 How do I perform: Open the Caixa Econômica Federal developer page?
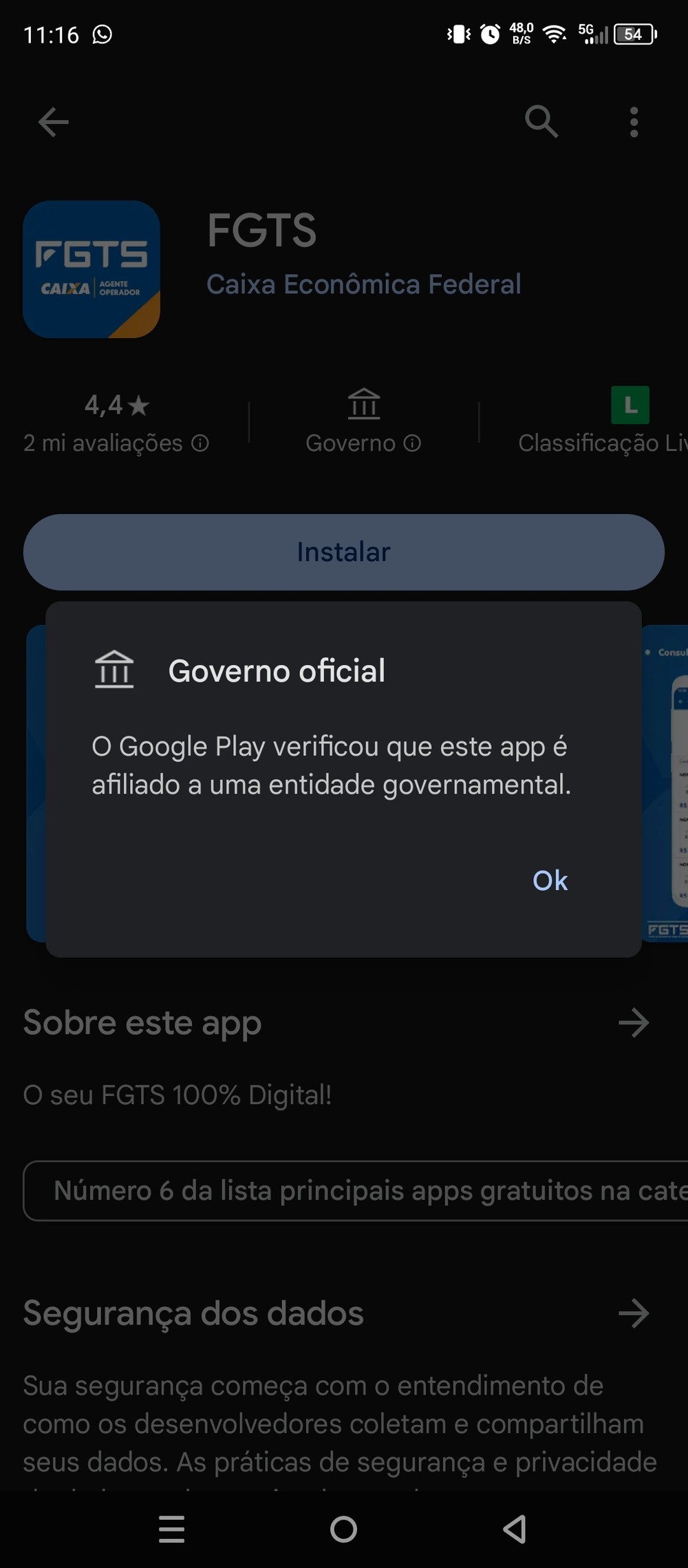tap(363, 284)
